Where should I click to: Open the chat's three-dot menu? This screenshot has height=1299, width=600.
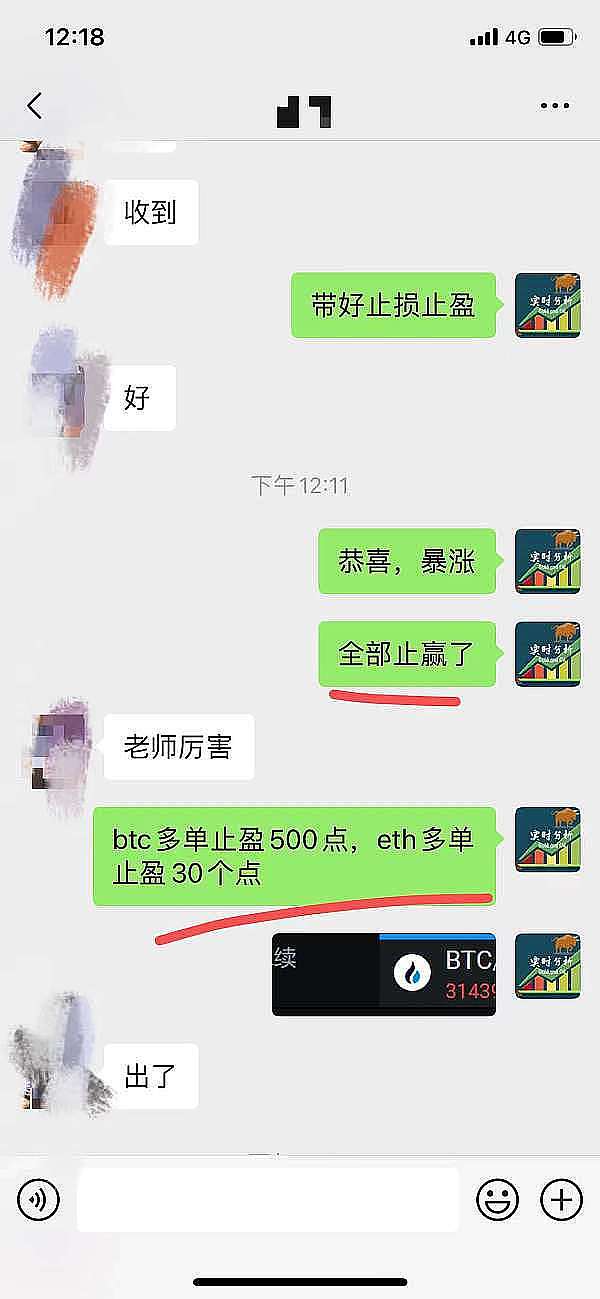[x=554, y=106]
